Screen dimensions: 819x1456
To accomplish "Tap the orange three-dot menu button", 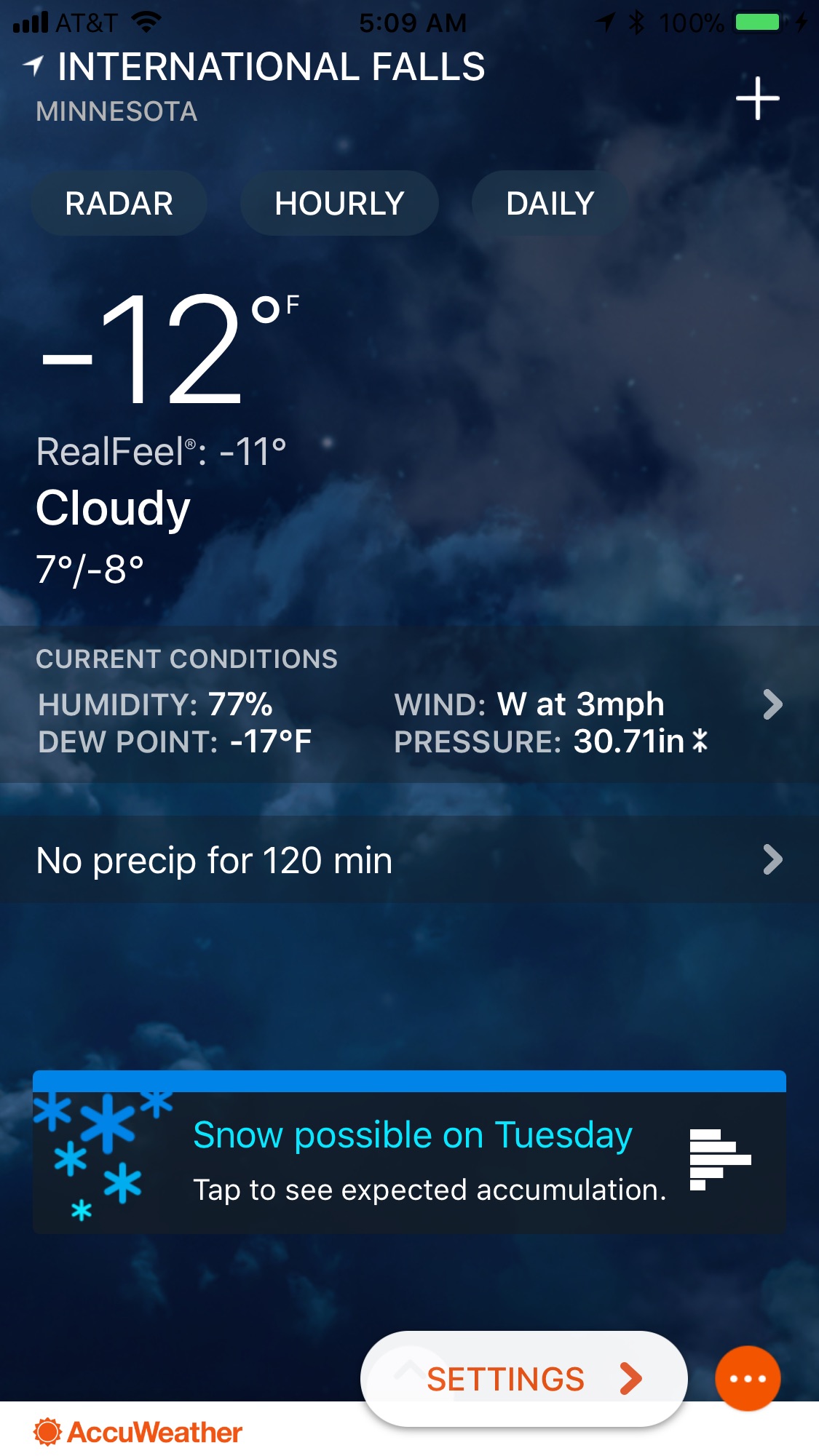I will click(748, 1379).
